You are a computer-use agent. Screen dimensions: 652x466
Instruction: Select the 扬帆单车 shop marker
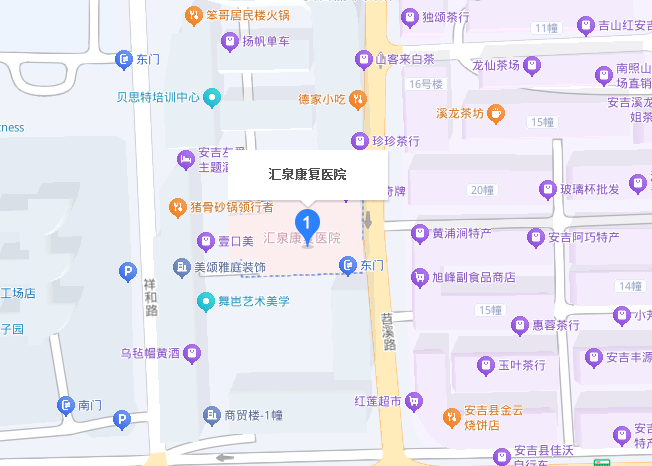coord(229,42)
